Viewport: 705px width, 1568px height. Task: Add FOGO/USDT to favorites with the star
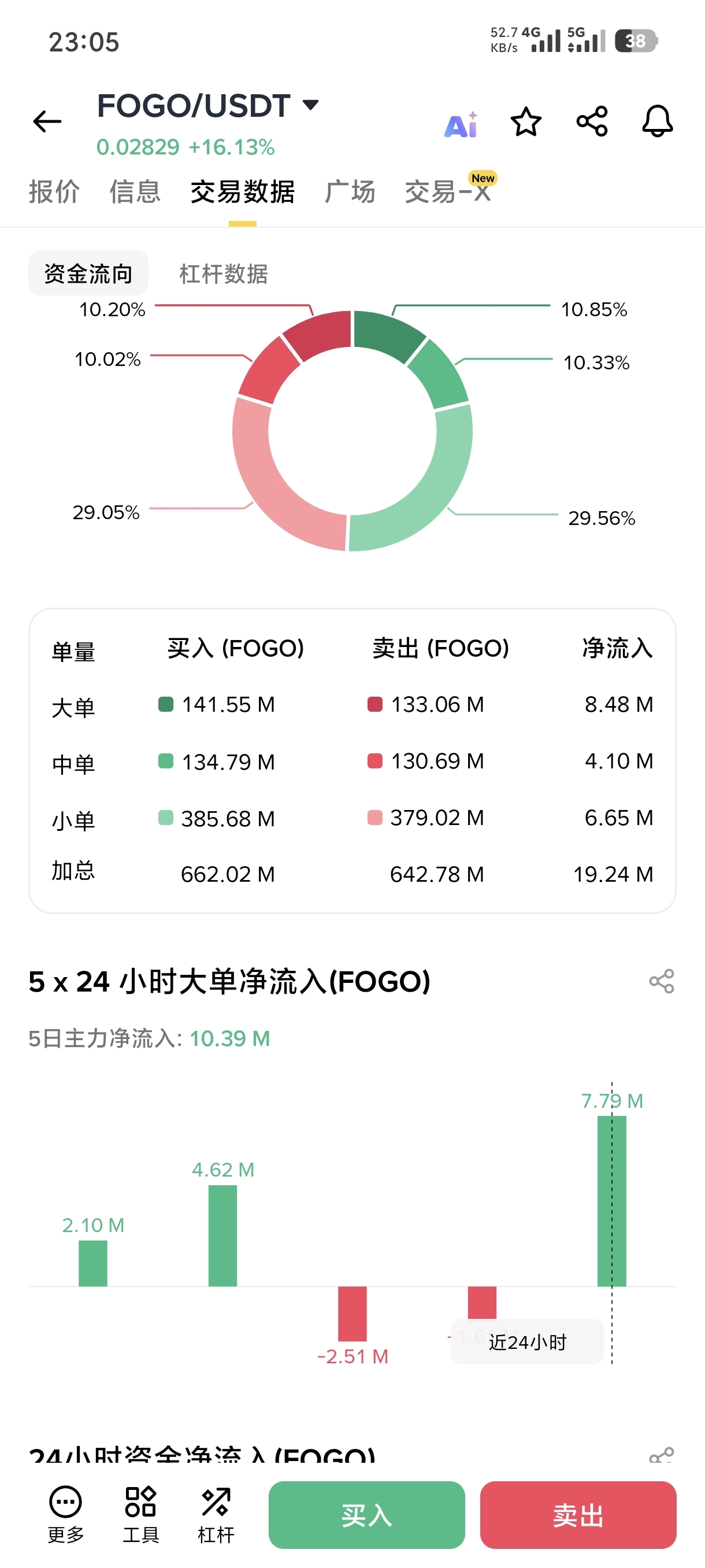tap(525, 122)
